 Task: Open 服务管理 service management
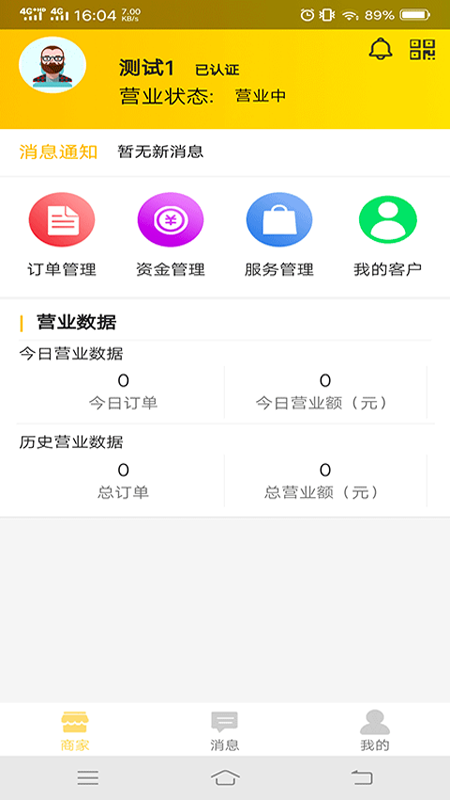279,235
